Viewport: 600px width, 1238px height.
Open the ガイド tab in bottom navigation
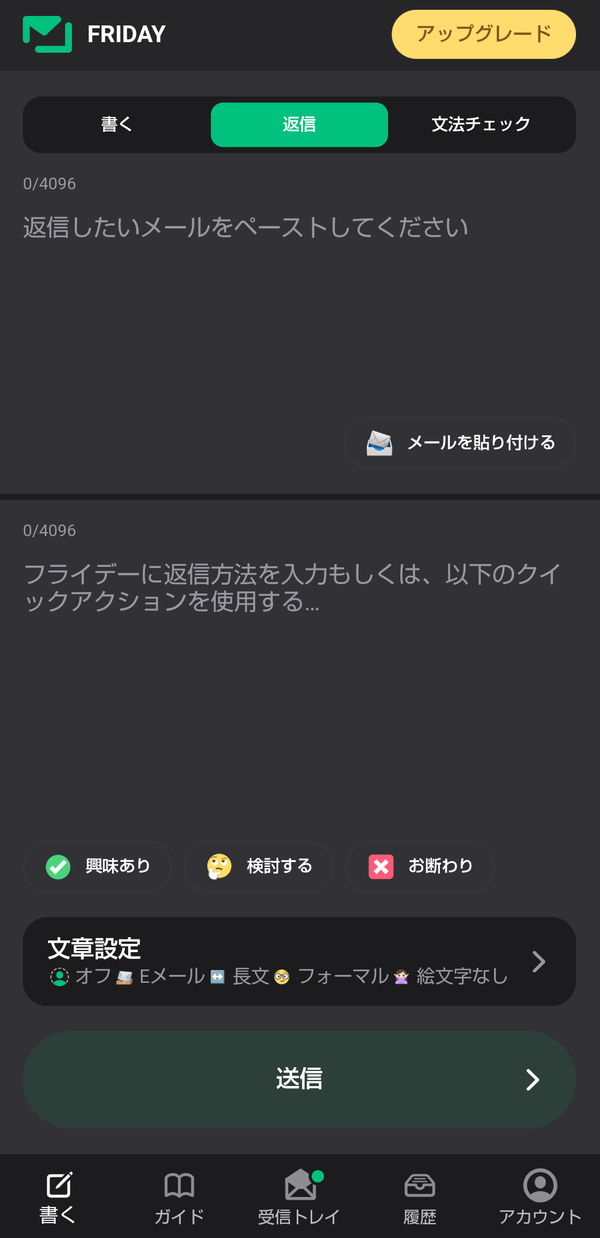tap(179, 1198)
